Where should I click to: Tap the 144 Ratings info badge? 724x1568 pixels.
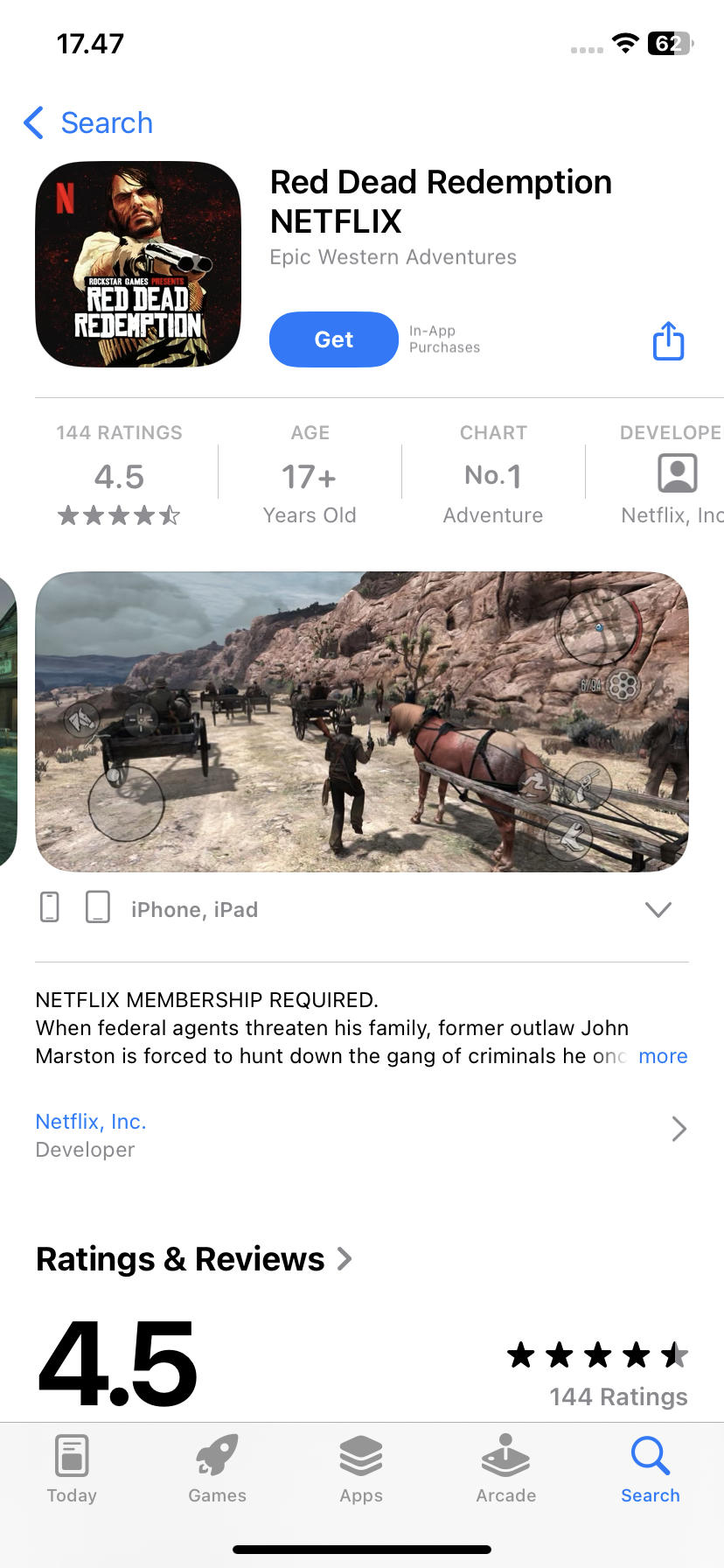point(120,475)
